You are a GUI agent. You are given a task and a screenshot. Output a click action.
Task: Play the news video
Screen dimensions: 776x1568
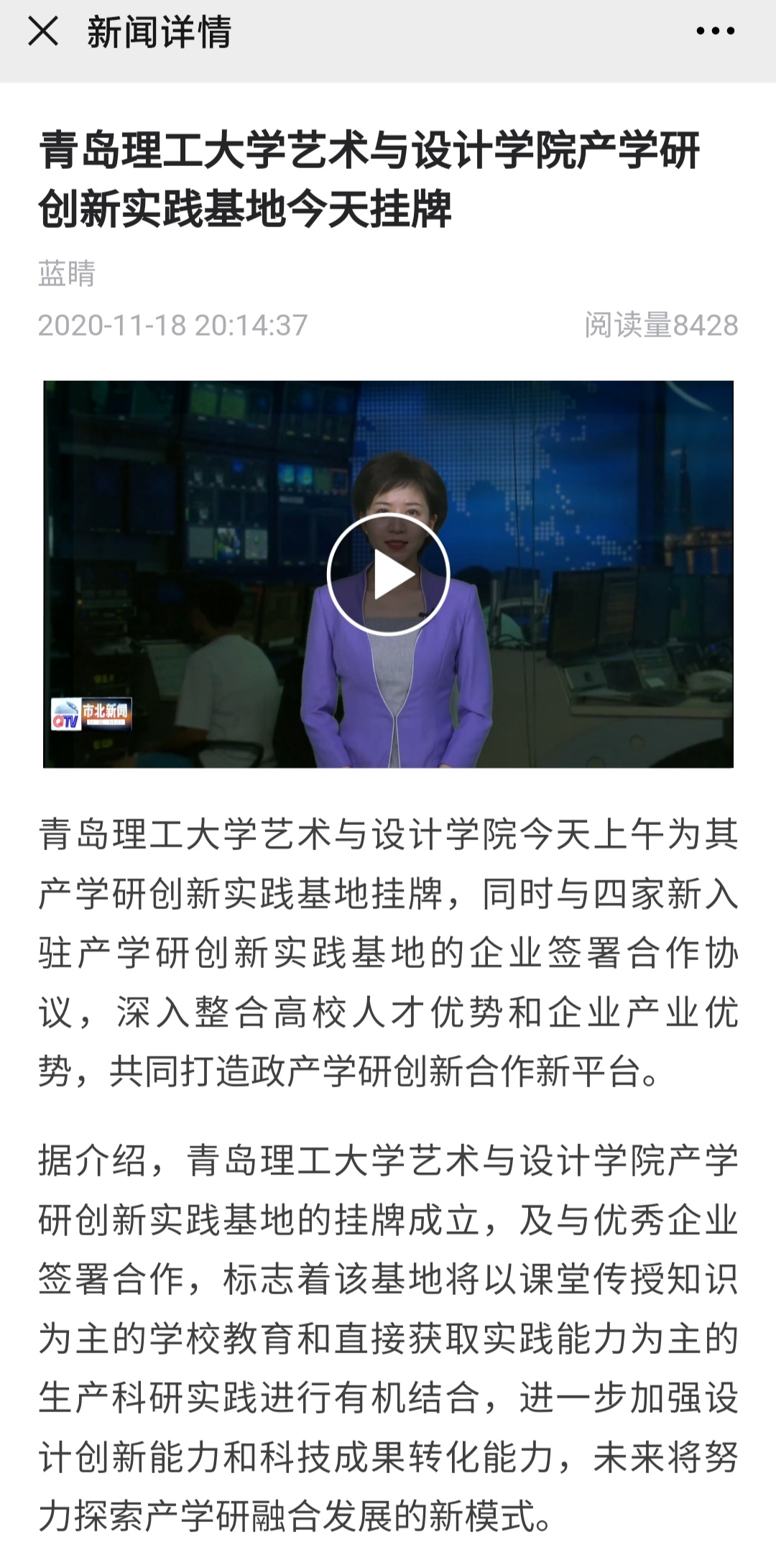point(389,575)
